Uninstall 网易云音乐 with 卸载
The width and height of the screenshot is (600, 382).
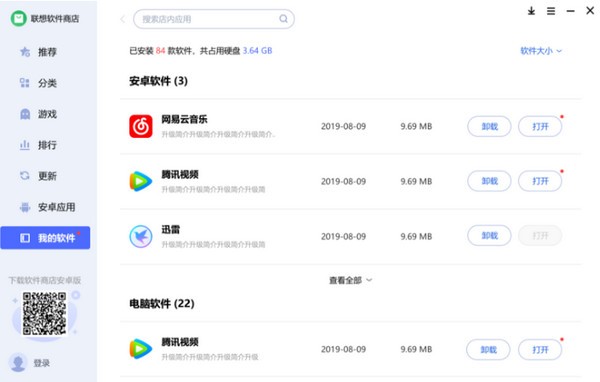click(x=489, y=126)
